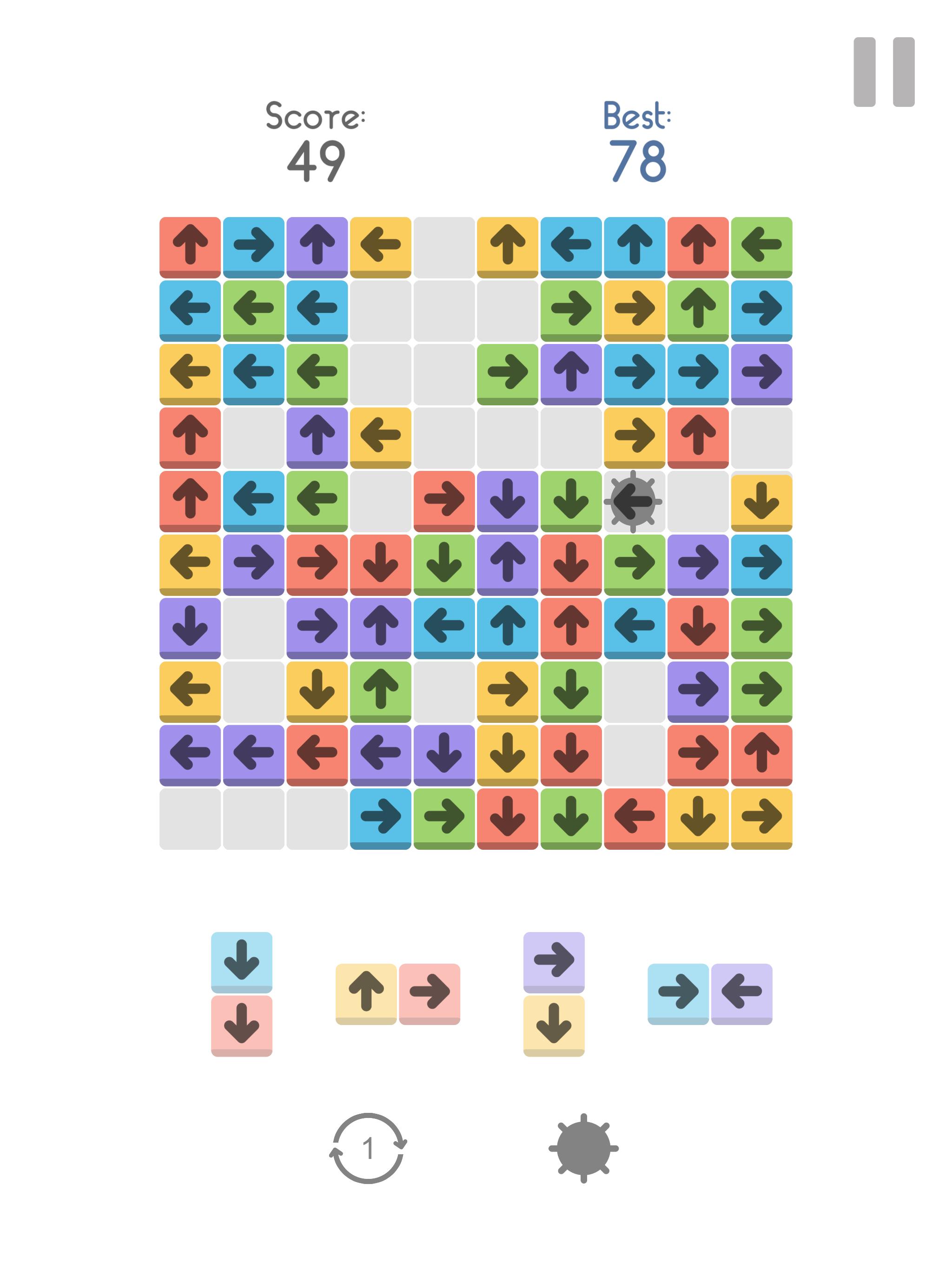Tap the gray bomb tile on the board
This screenshot has height=1270, width=952.
[x=633, y=501]
